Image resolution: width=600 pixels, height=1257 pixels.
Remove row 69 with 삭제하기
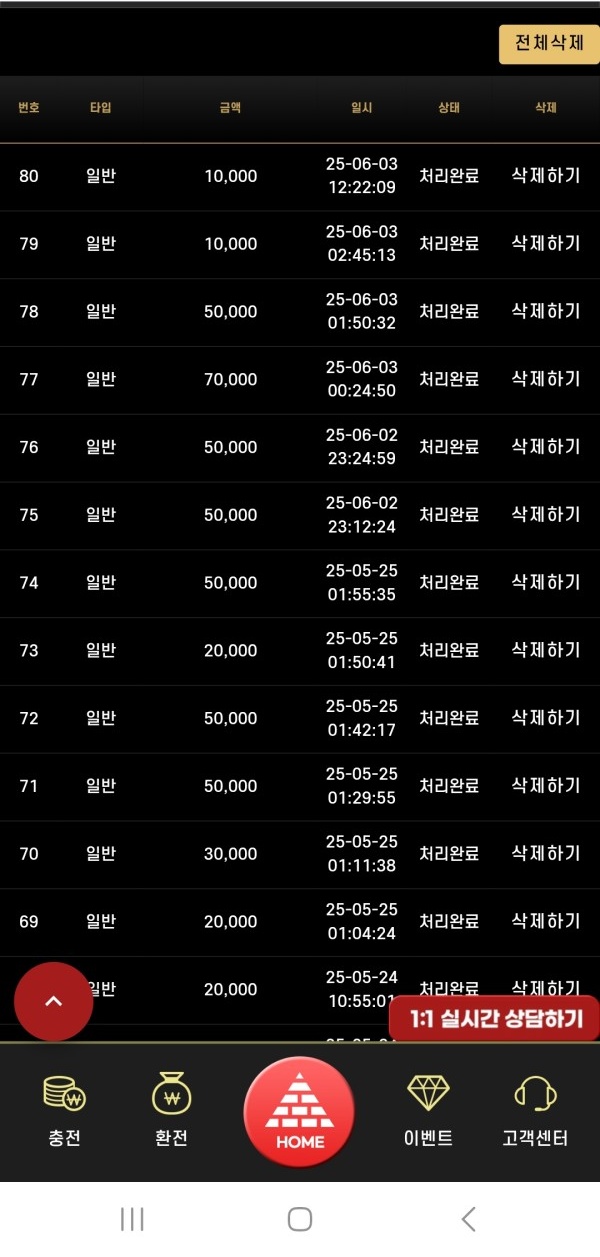pyautogui.click(x=546, y=921)
